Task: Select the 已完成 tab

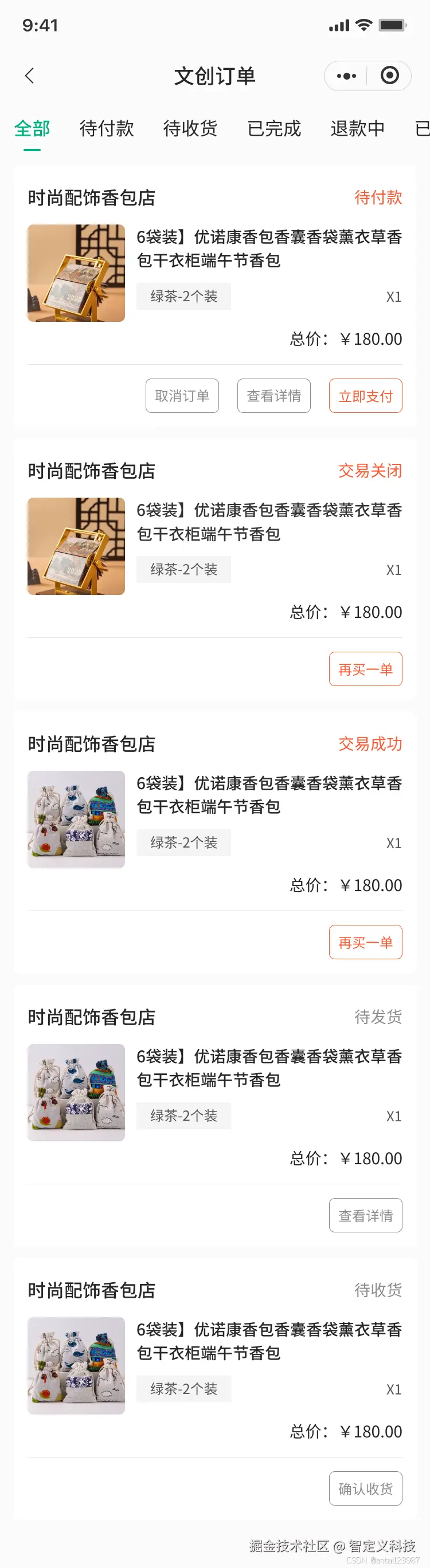Action: tap(274, 128)
